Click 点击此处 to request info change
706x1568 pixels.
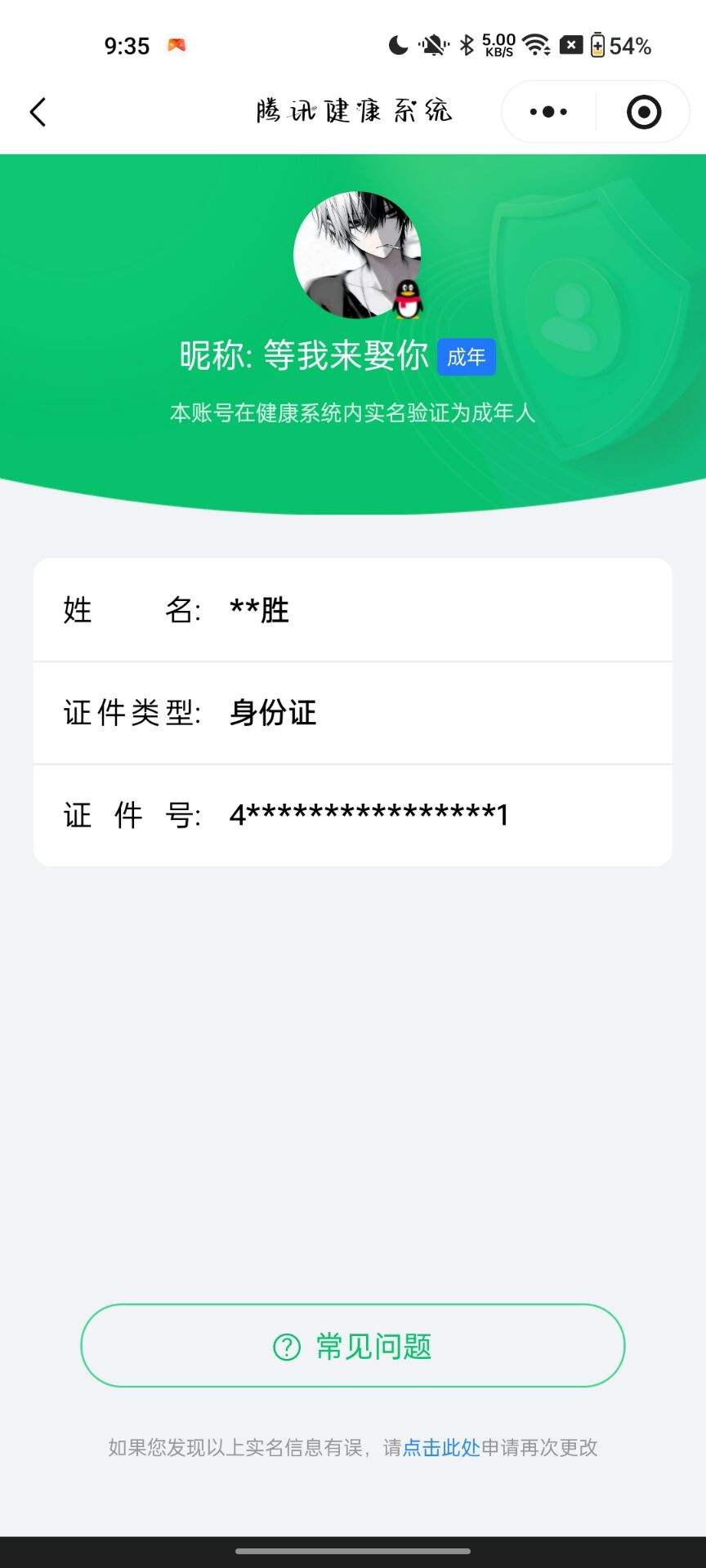pyautogui.click(x=441, y=1447)
